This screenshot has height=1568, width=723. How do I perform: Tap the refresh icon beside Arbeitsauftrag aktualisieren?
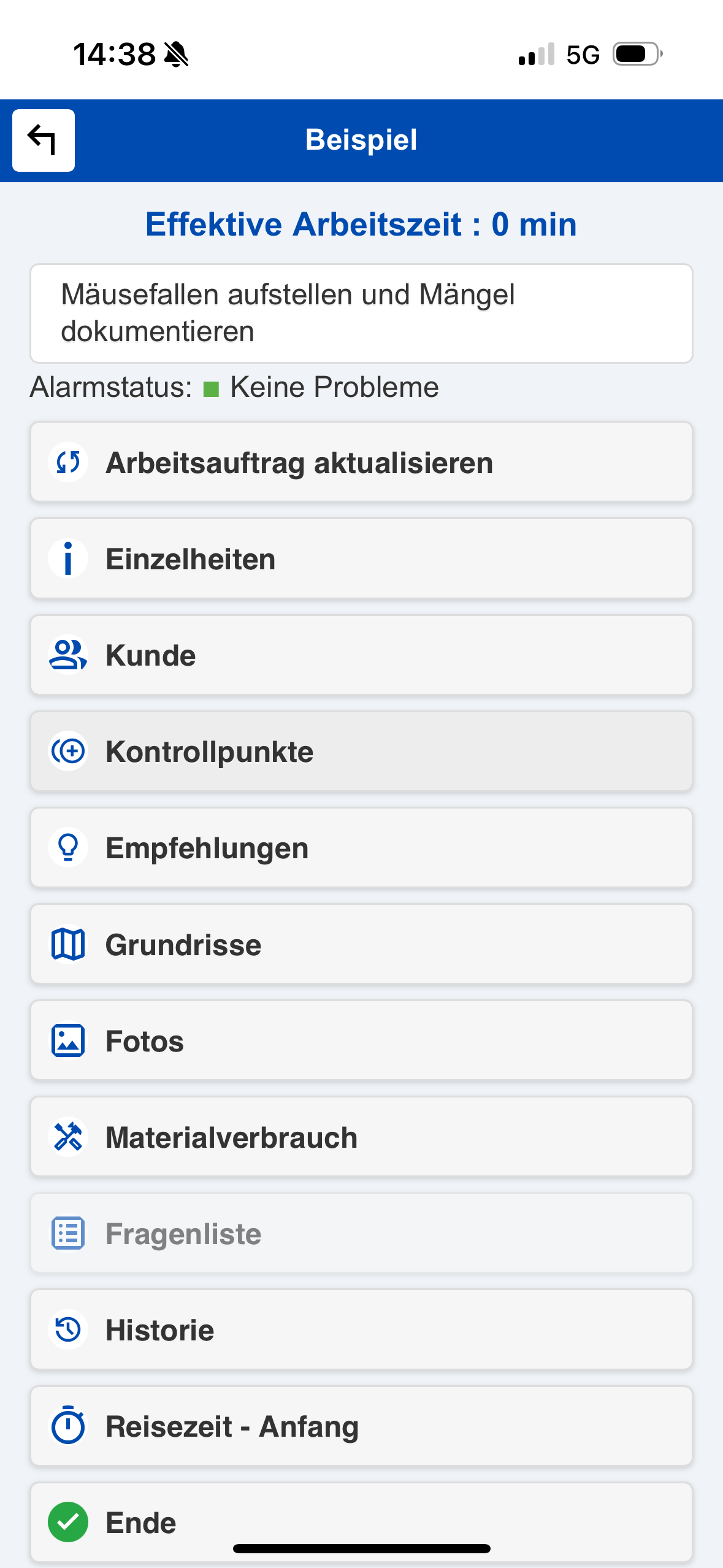coord(67,462)
